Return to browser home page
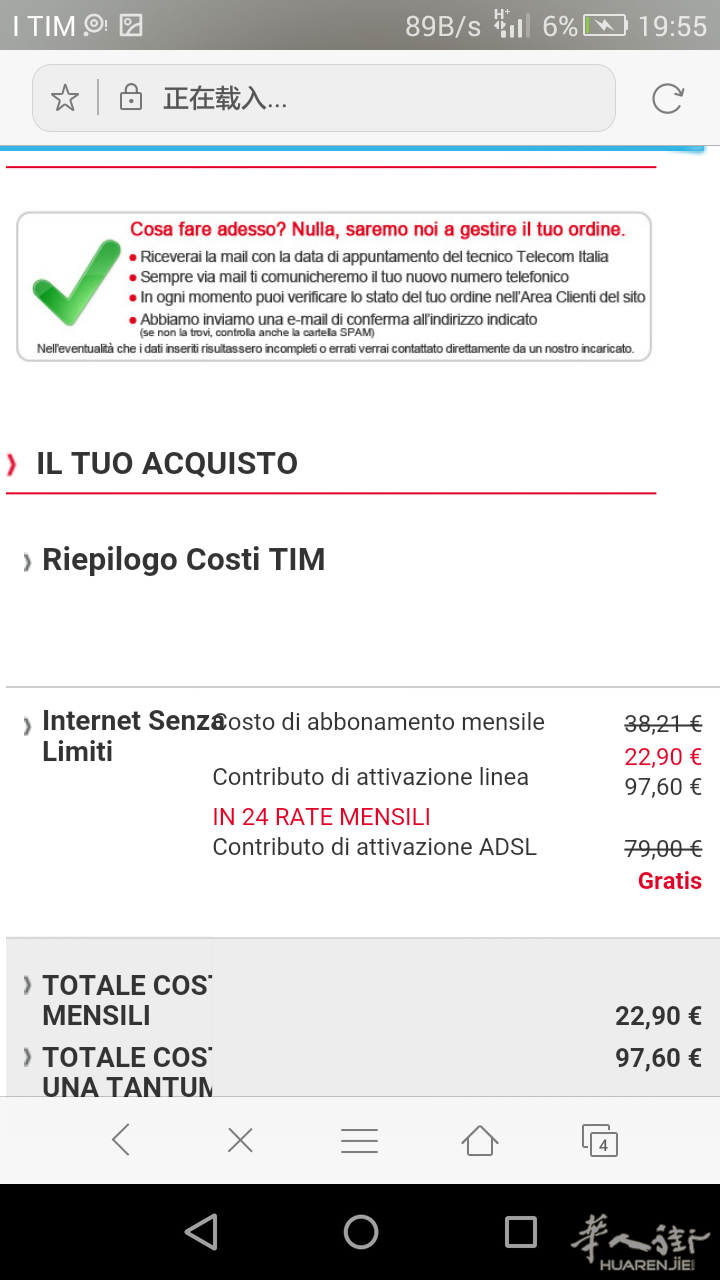 [x=479, y=1139]
